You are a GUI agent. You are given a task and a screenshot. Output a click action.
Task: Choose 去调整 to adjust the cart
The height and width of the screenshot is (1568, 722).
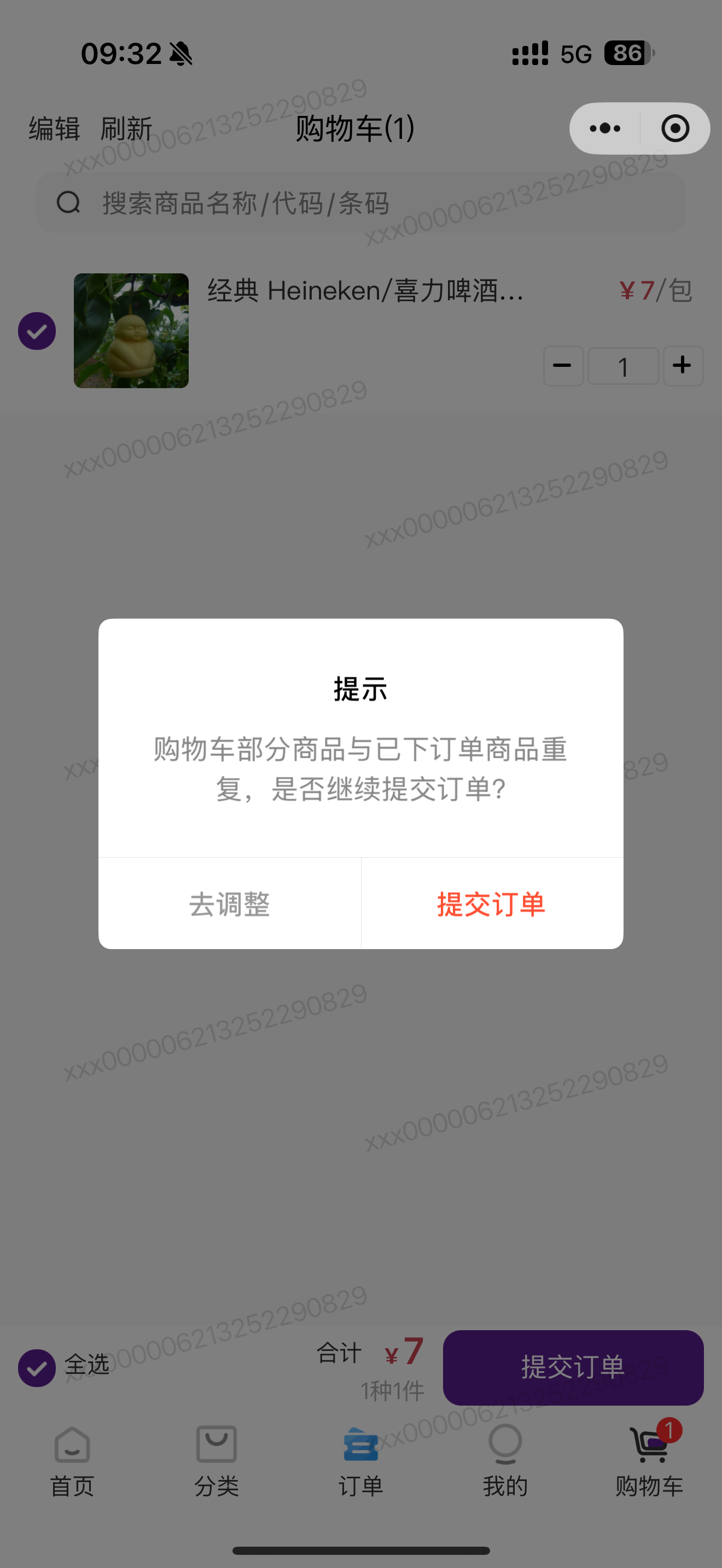pos(230,903)
